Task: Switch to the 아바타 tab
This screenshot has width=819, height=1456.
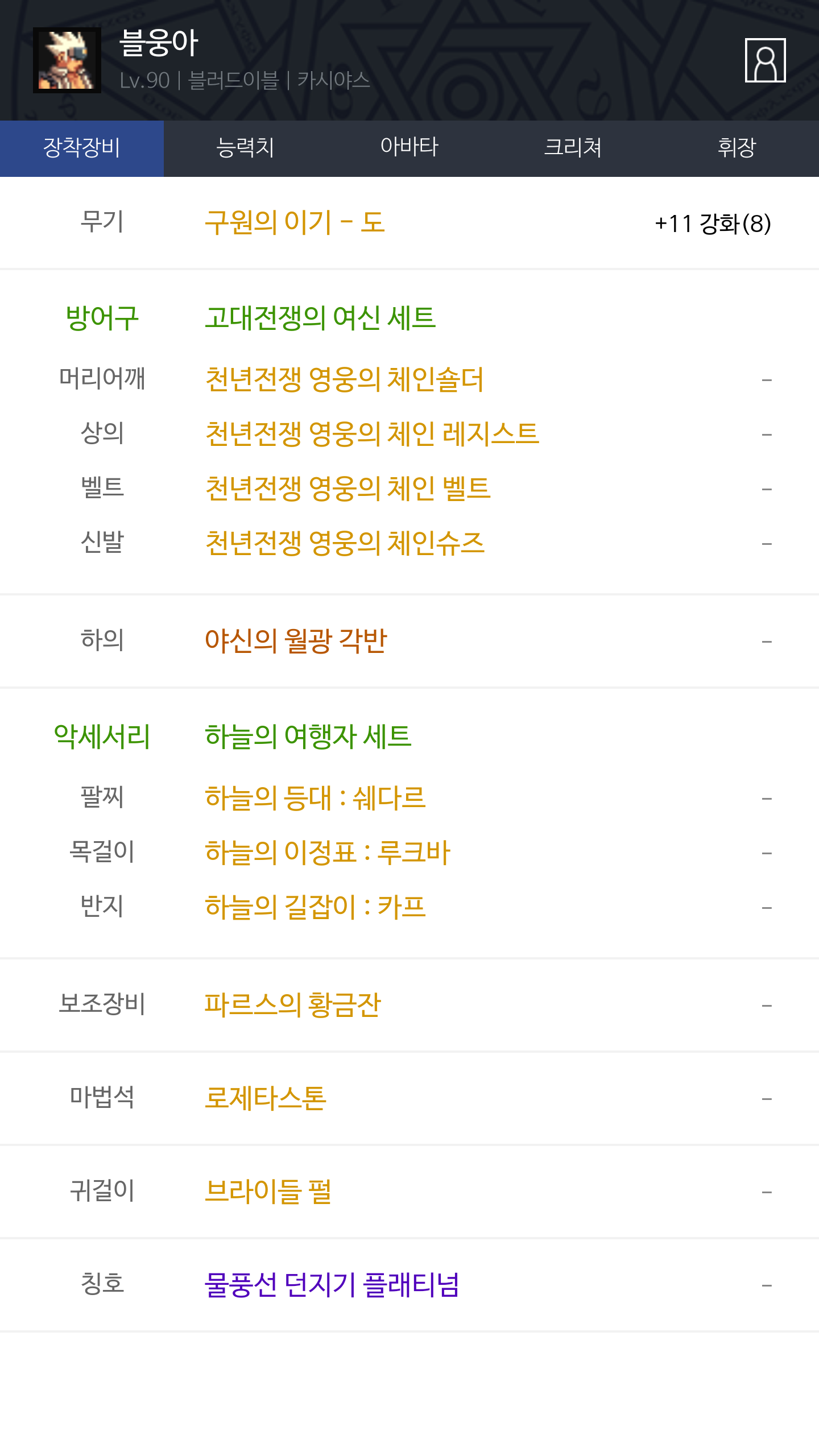Action: pyautogui.click(x=409, y=148)
